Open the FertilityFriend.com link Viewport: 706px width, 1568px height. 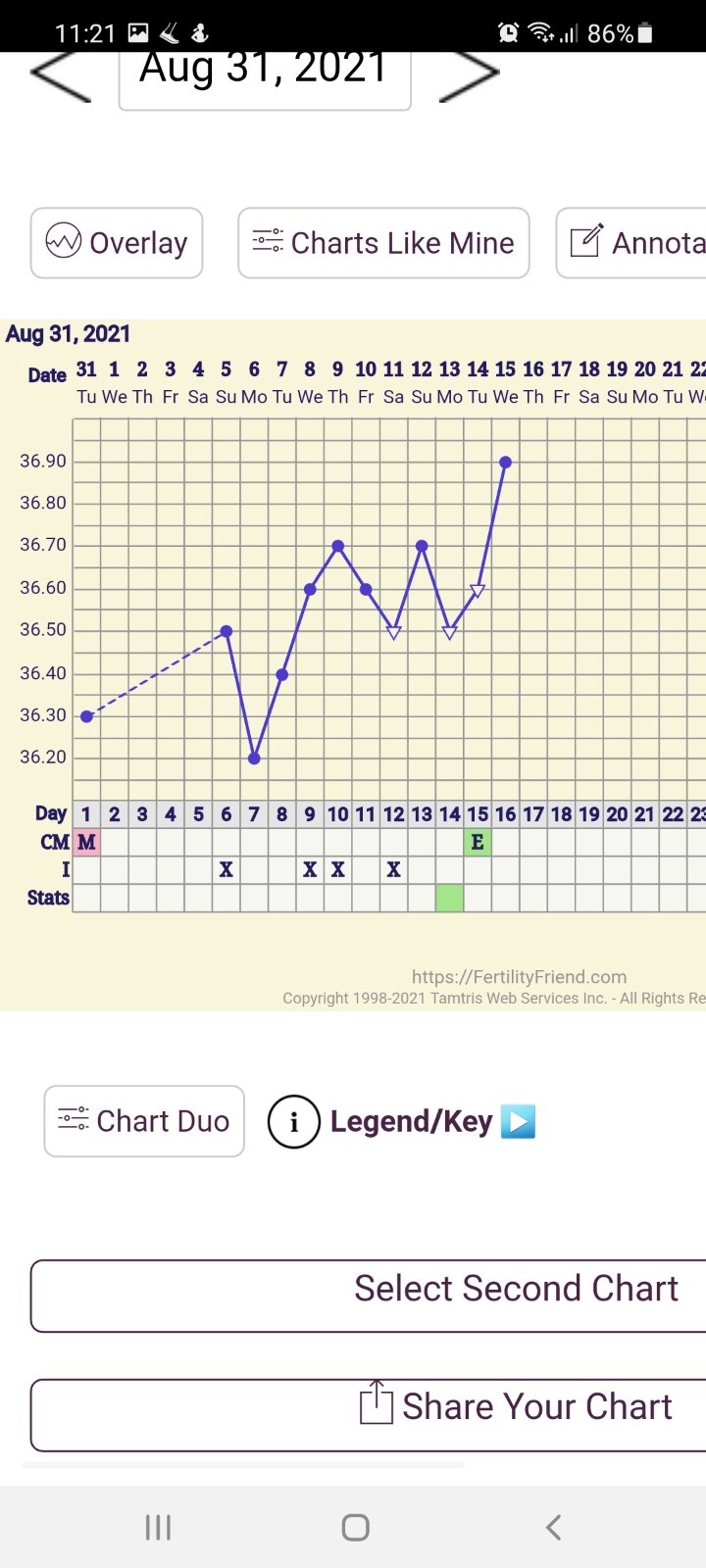point(519,977)
